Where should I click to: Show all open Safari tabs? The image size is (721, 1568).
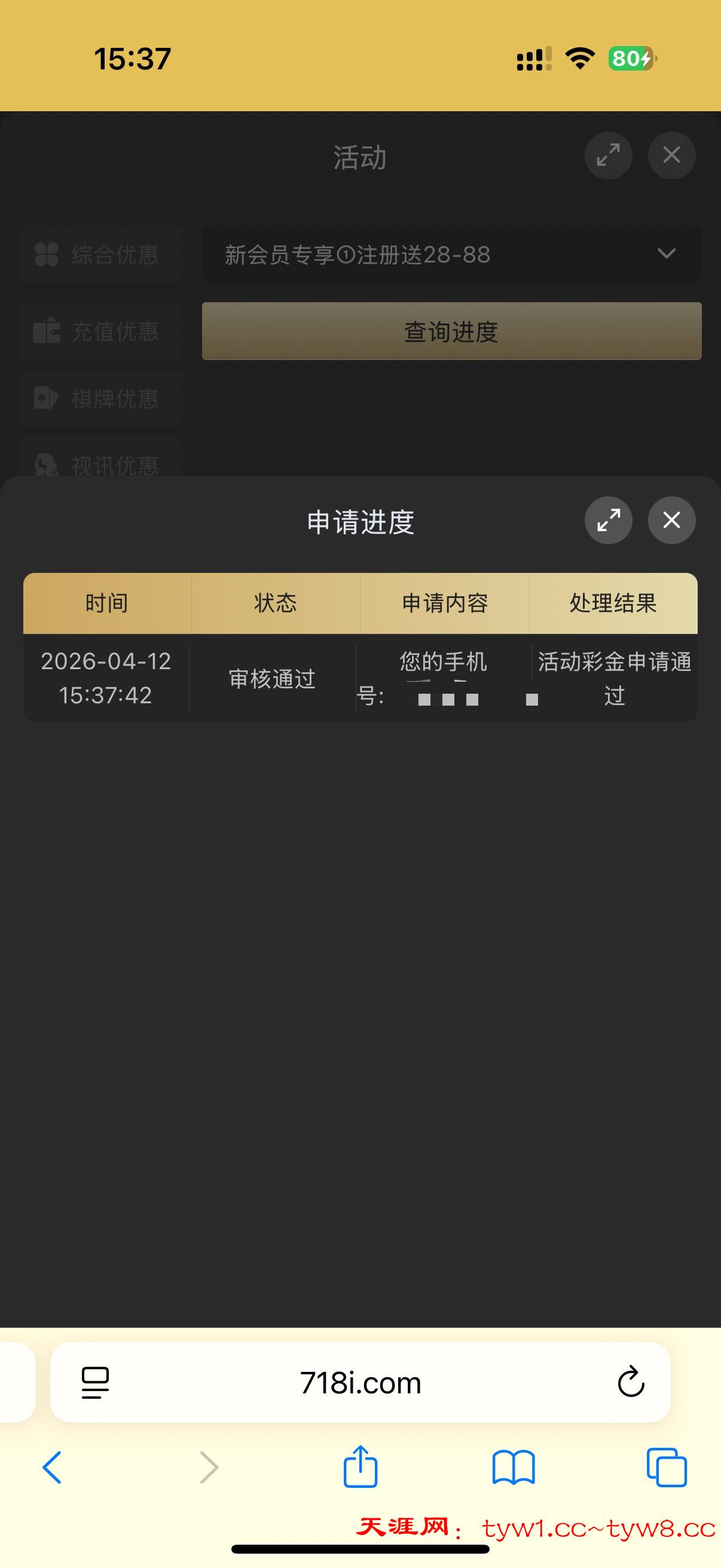667,1468
